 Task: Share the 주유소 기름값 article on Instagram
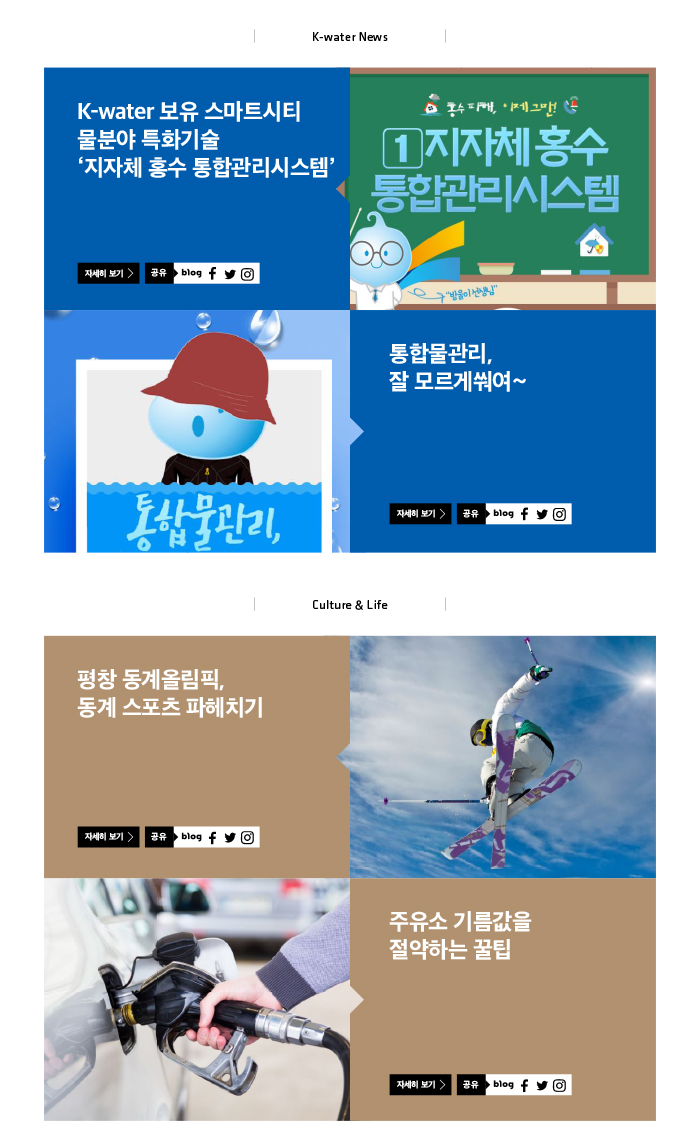[x=560, y=1085]
